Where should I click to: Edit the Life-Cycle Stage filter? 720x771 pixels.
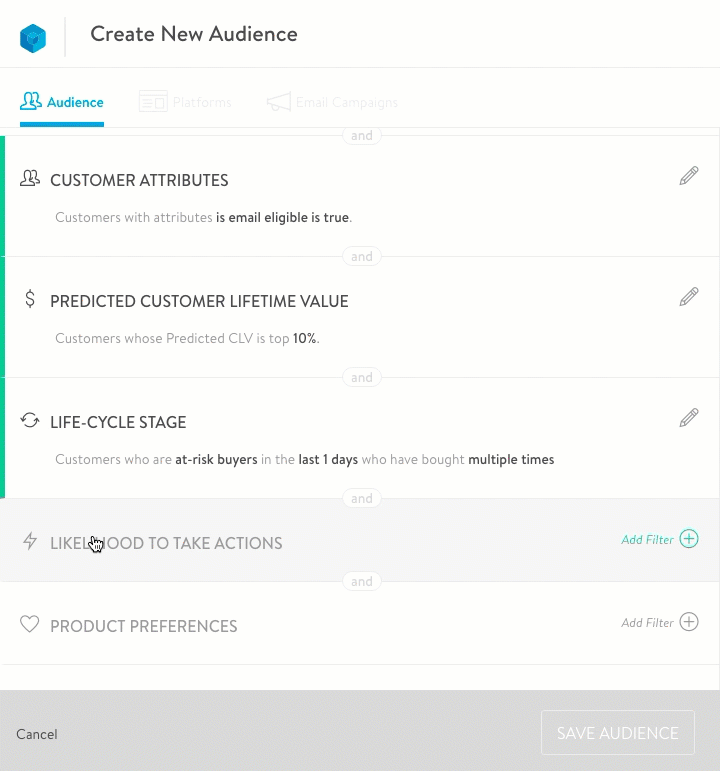[689, 418]
